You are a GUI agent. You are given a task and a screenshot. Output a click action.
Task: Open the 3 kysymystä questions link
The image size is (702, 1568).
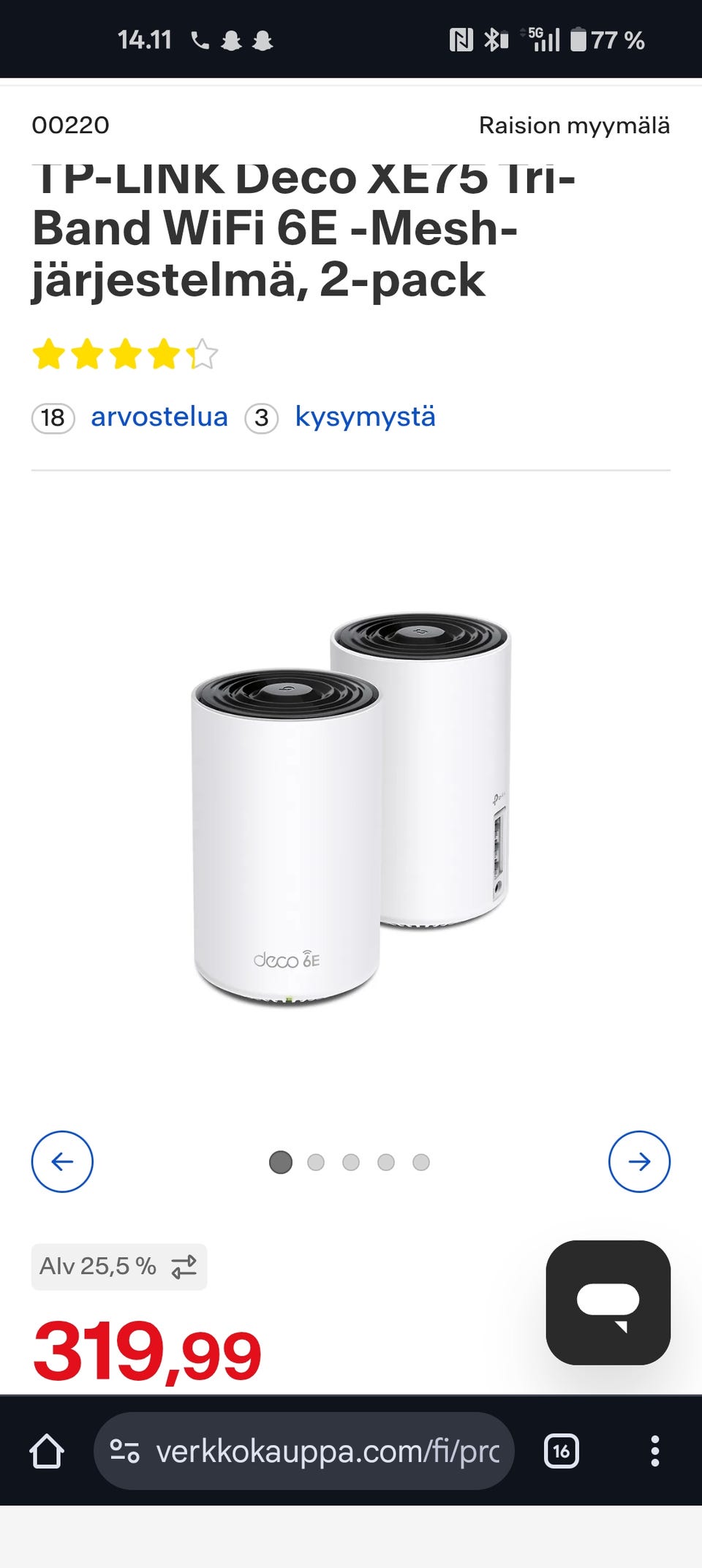[x=364, y=418]
